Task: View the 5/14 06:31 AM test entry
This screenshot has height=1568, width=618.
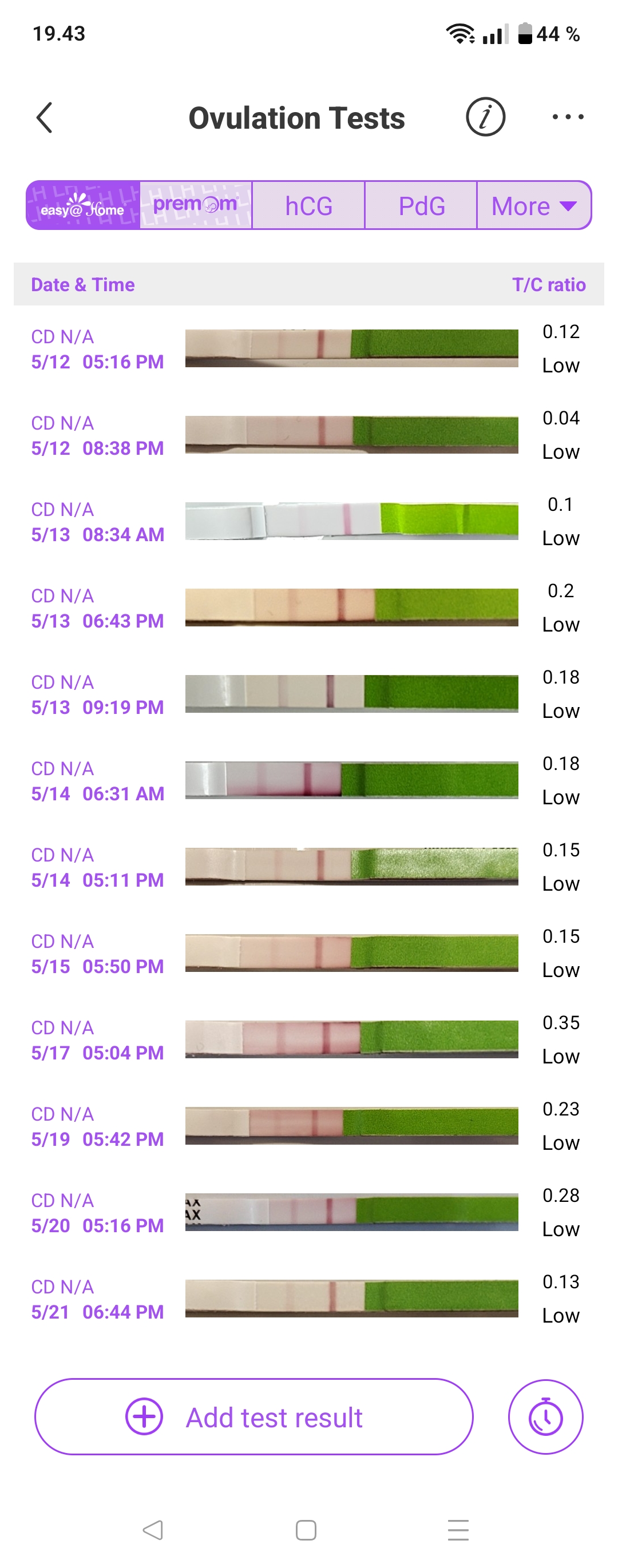Action: 351,780
